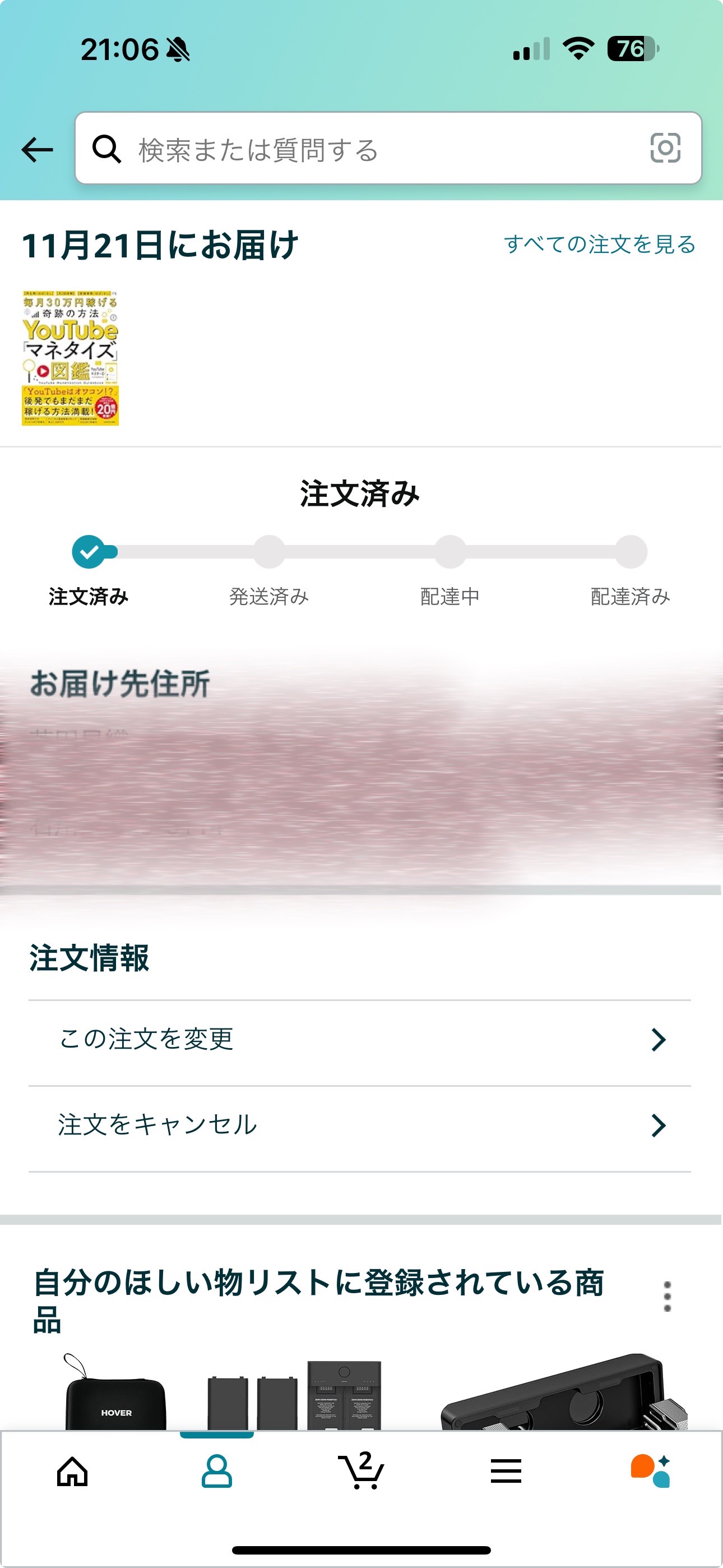This screenshot has height=1568, width=723.
Task: Open the wishlist section's three-dot menu
Action: (x=667, y=1297)
